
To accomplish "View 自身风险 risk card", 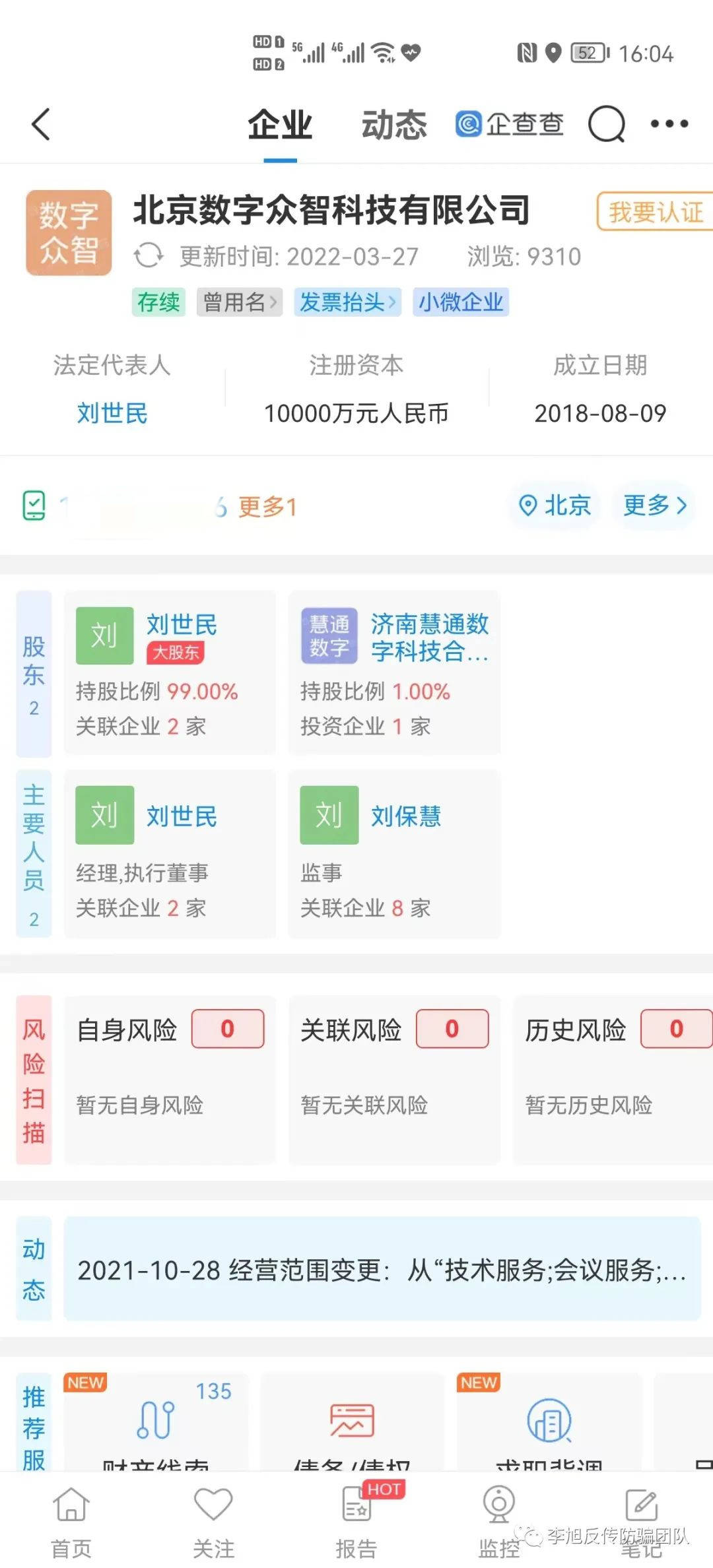I will (x=170, y=1078).
